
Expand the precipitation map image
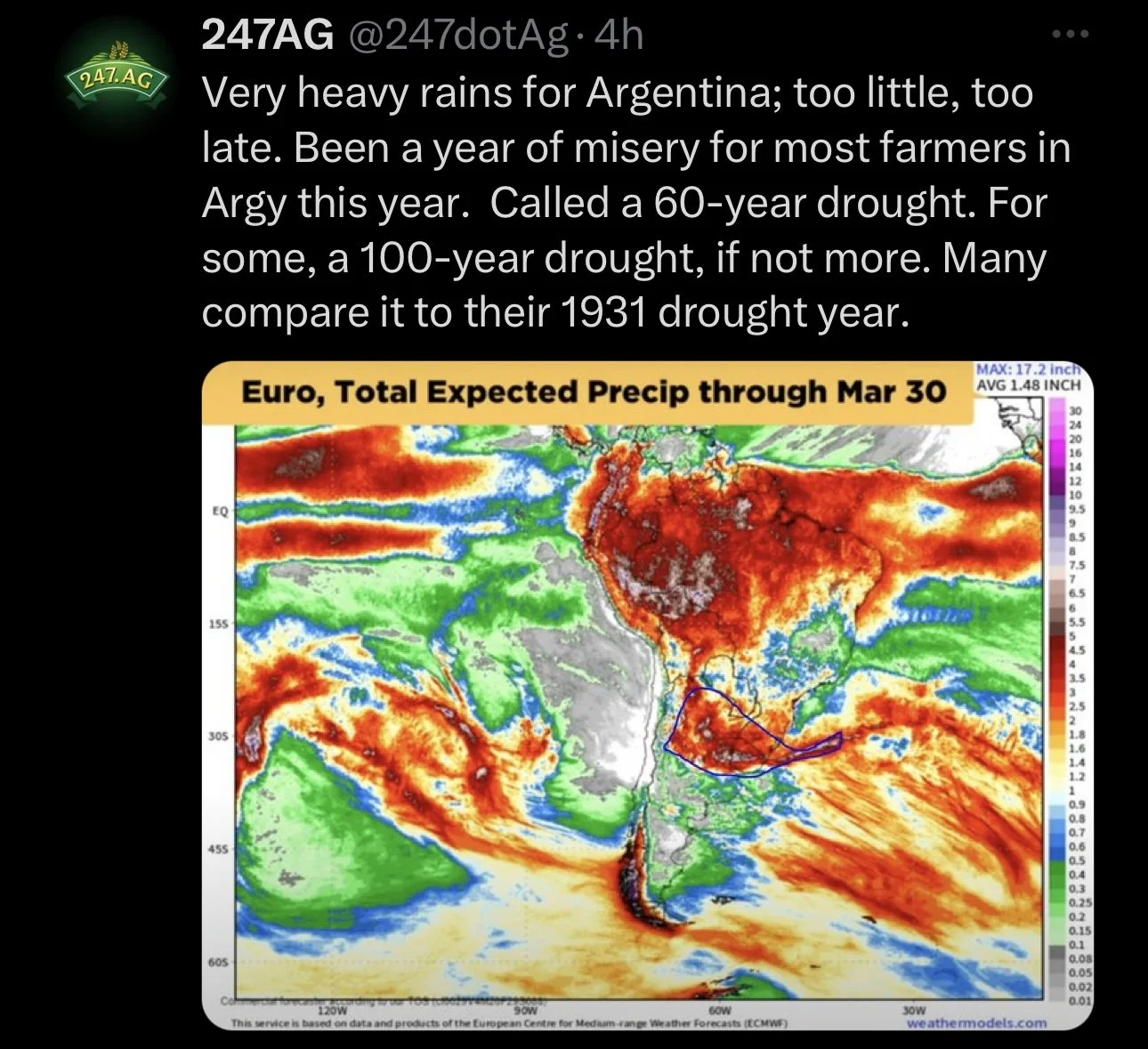click(648, 695)
